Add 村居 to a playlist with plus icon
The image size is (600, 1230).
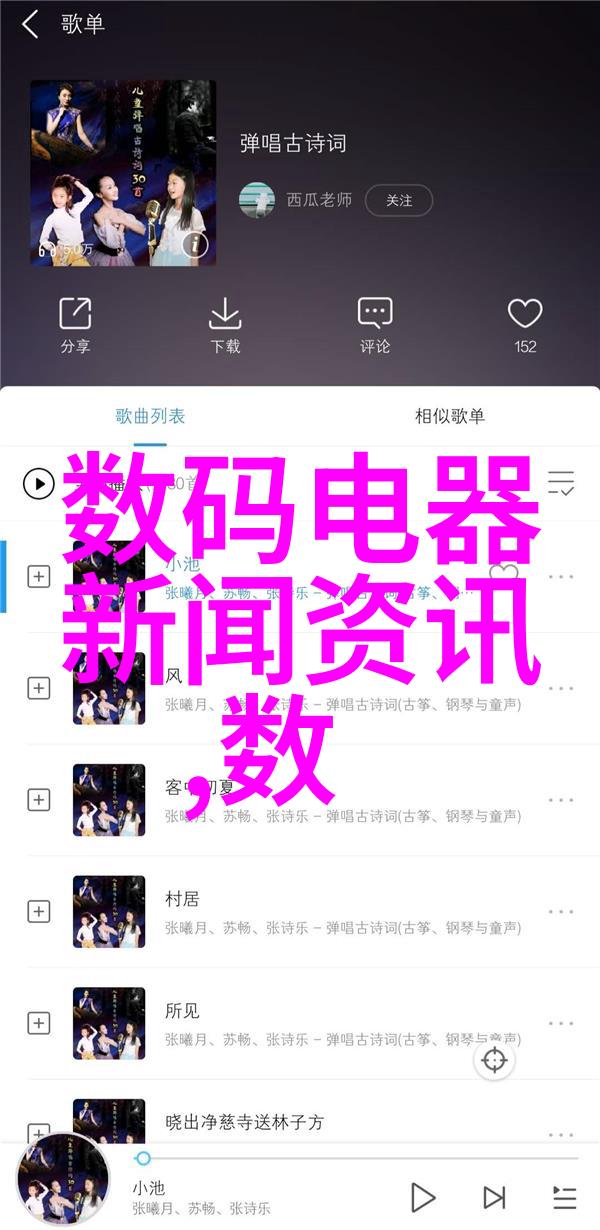[39, 911]
